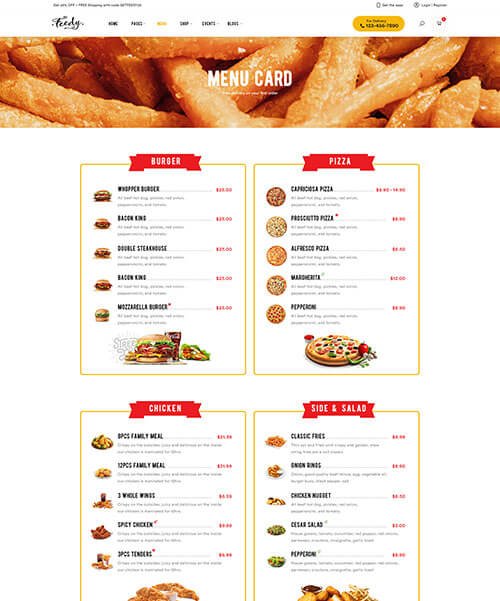Screen dimensions: 500x601
Task: Expand the Pages menu
Action: pyautogui.click(x=137, y=24)
